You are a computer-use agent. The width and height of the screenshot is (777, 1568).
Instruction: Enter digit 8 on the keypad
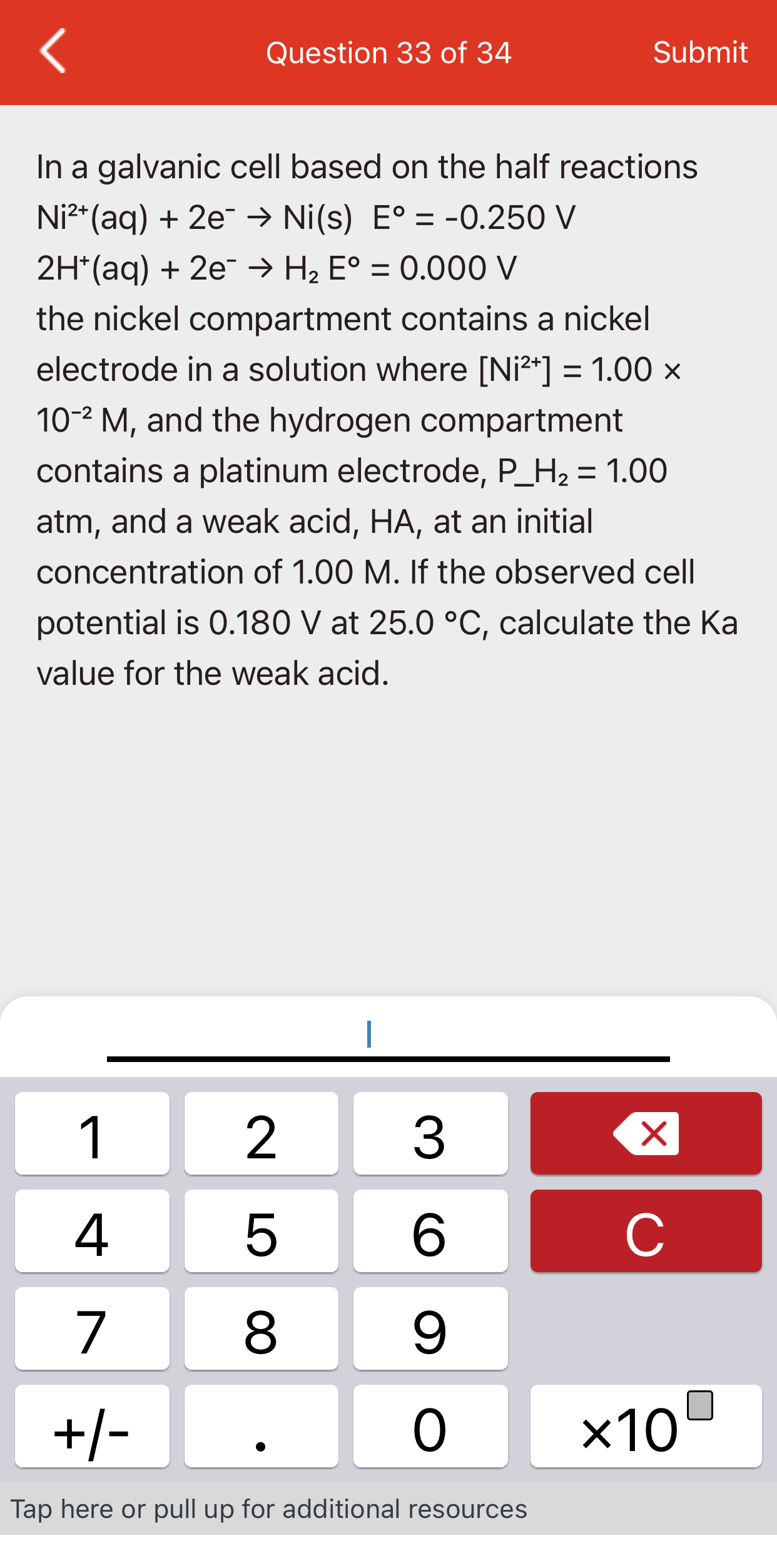(262, 1328)
